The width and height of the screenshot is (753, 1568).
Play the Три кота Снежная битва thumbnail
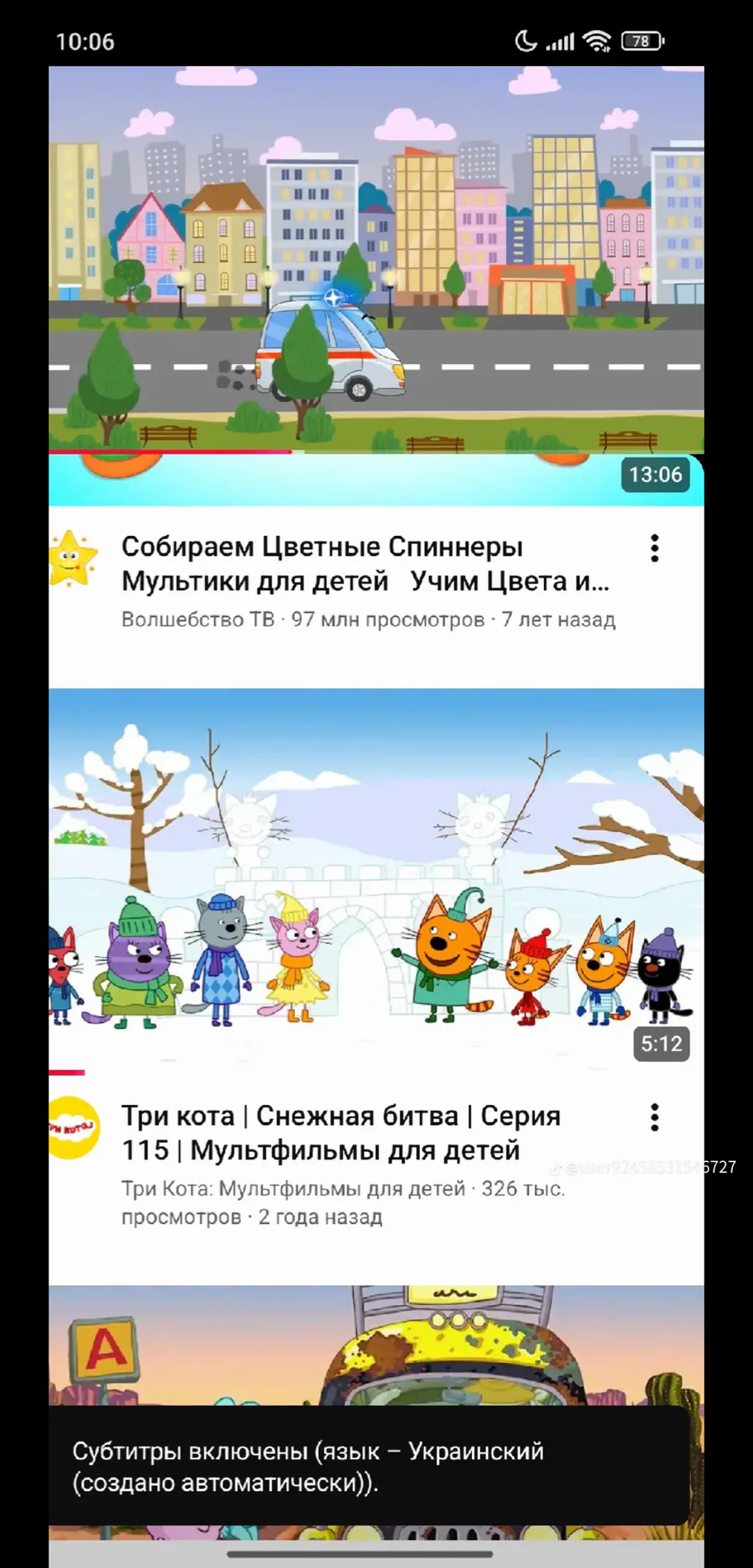click(376, 881)
